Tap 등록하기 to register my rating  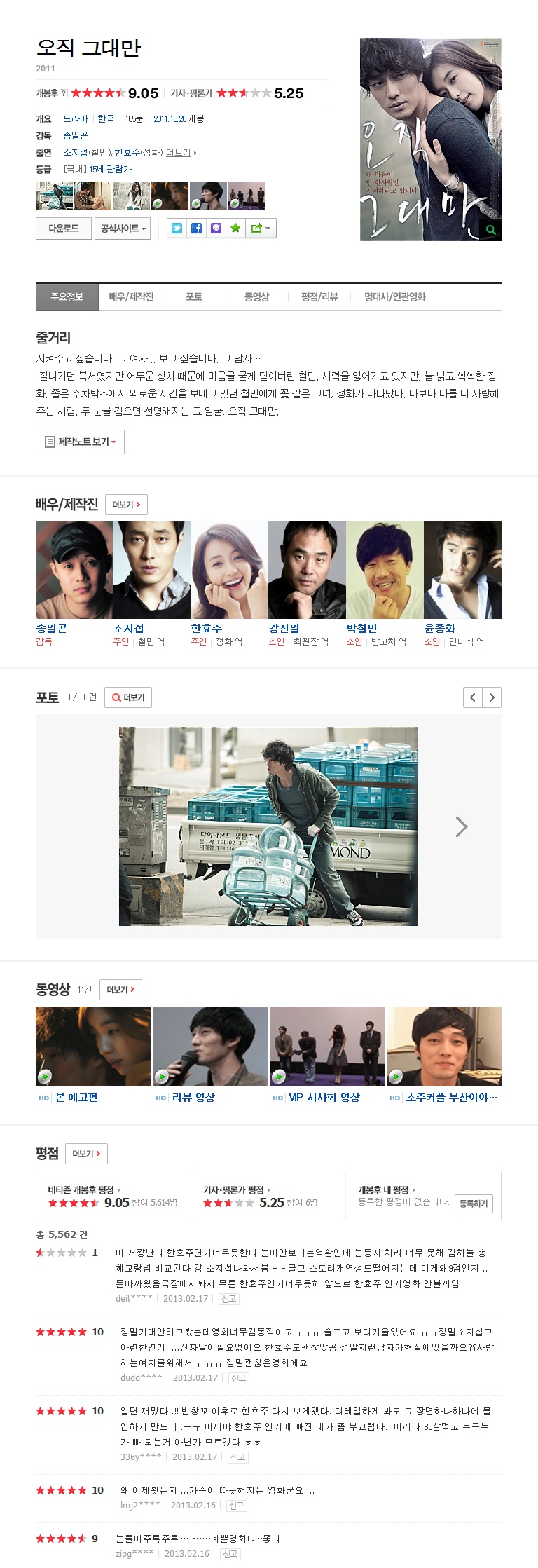coord(474,1204)
